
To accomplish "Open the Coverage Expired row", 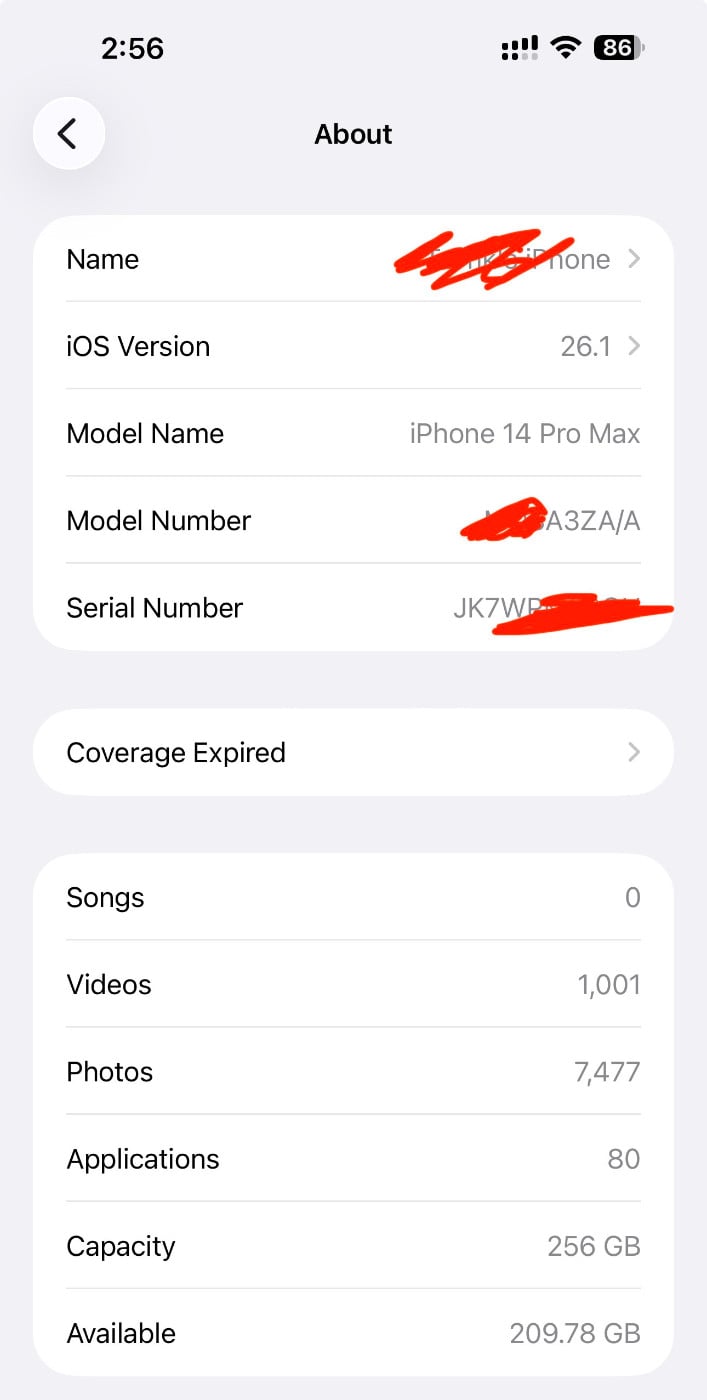I will pos(353,752).
